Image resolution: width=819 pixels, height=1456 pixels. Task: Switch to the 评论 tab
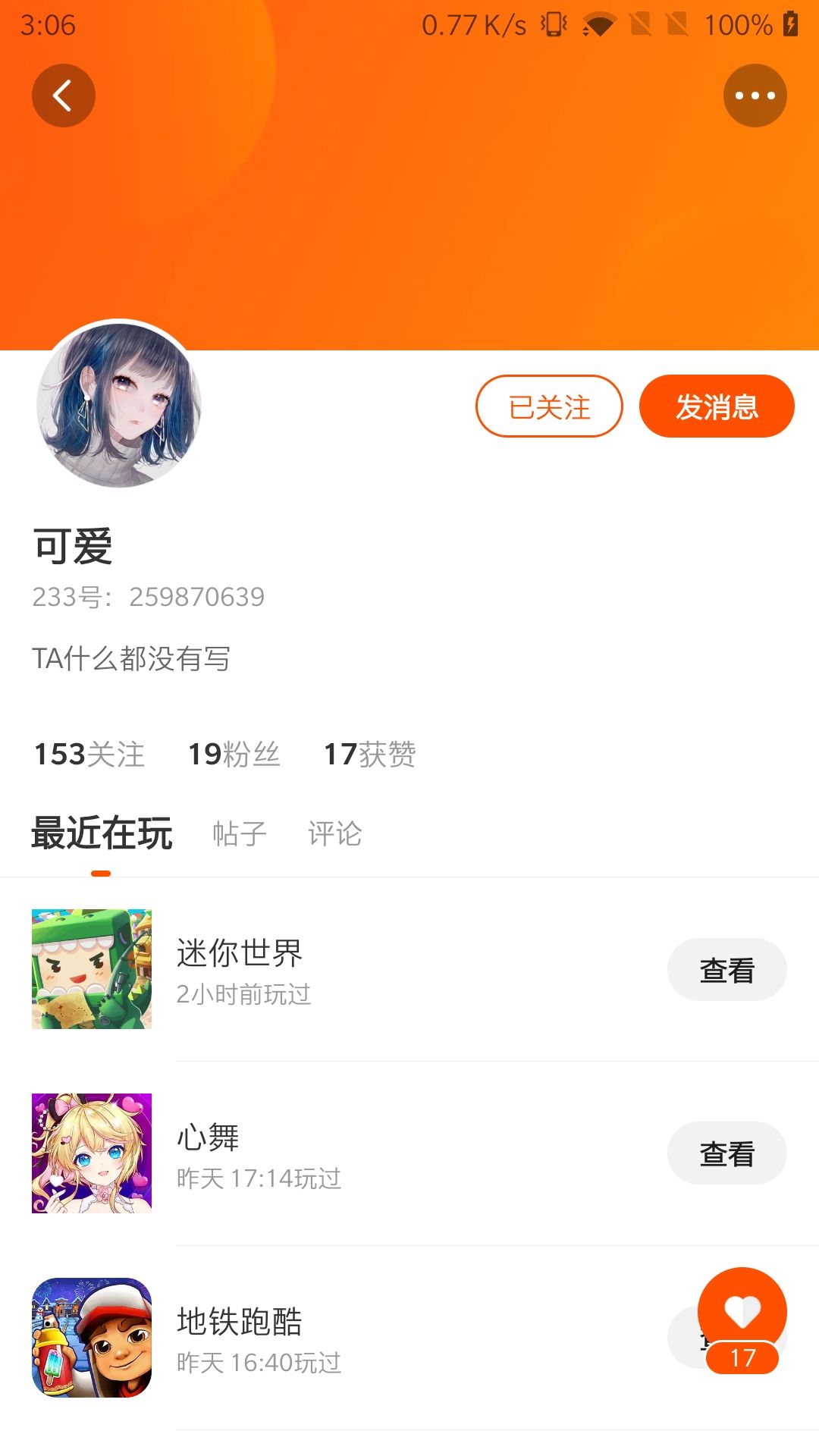point(334,833)
